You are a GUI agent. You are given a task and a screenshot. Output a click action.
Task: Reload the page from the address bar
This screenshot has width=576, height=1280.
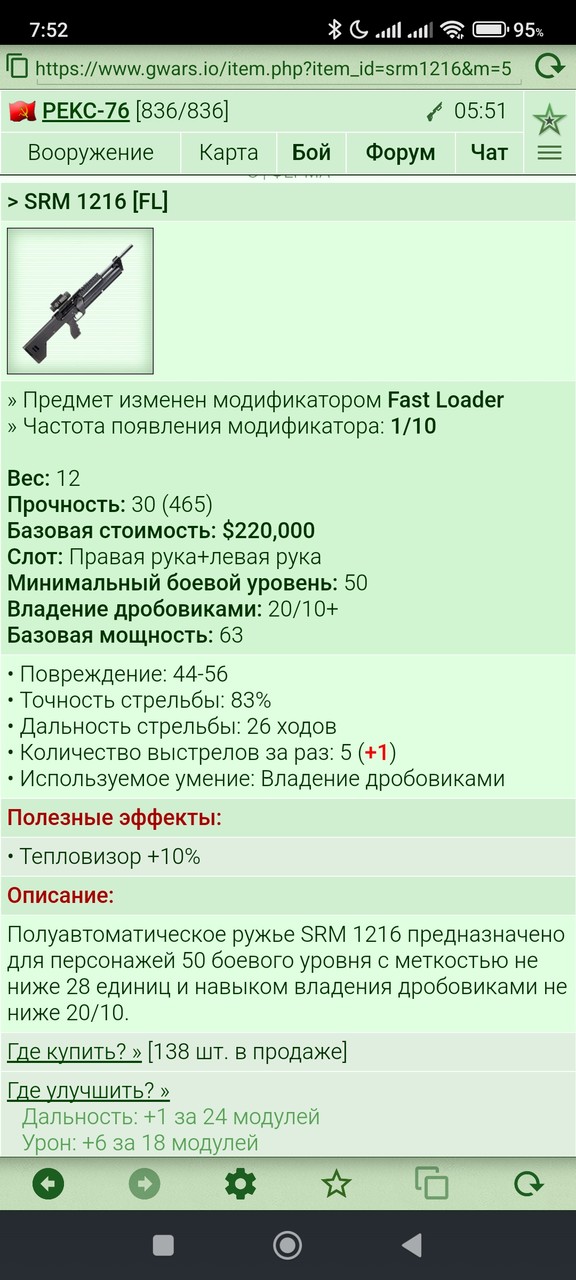[x=549, y=67]
